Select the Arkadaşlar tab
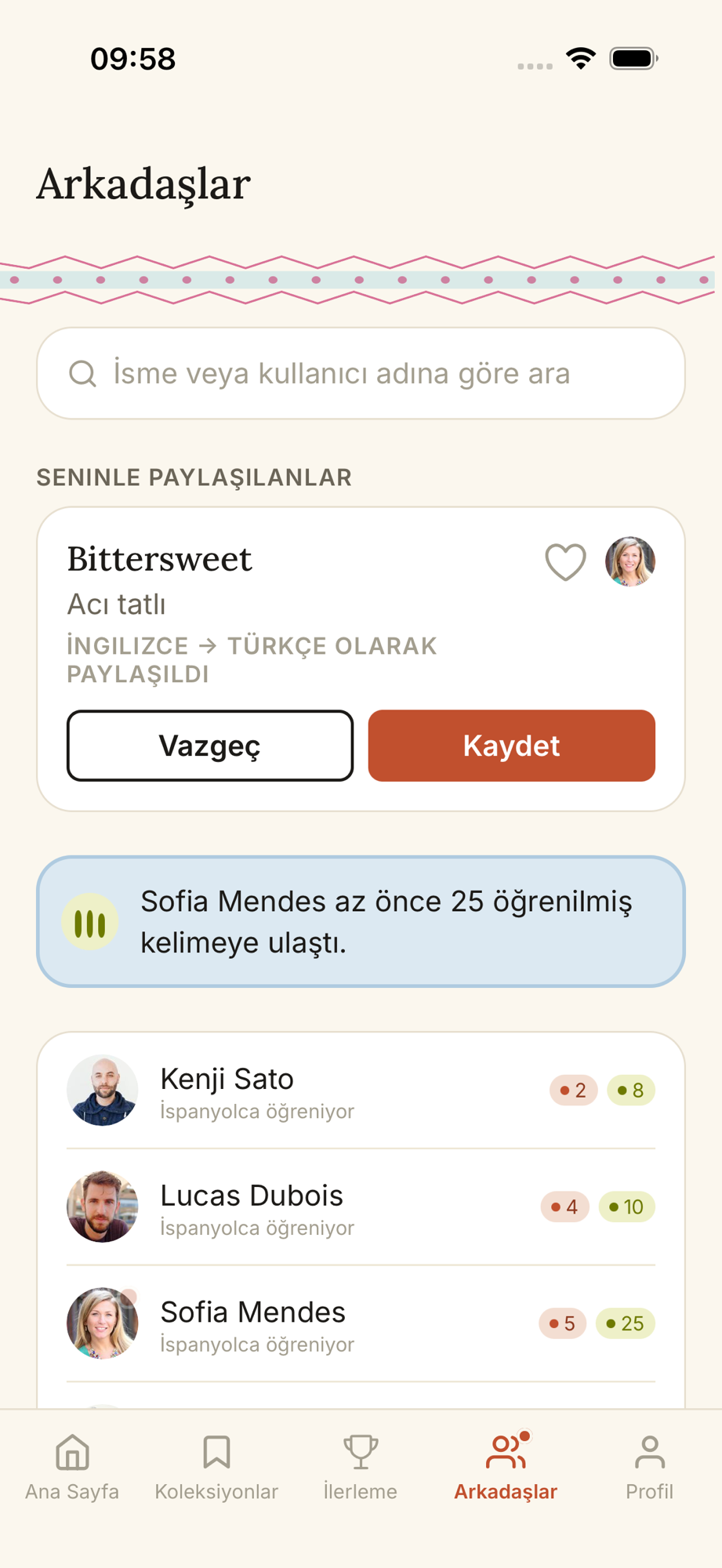This screenshot has height=1568, width=722. pyautogui.click(x=506, y=1468)
